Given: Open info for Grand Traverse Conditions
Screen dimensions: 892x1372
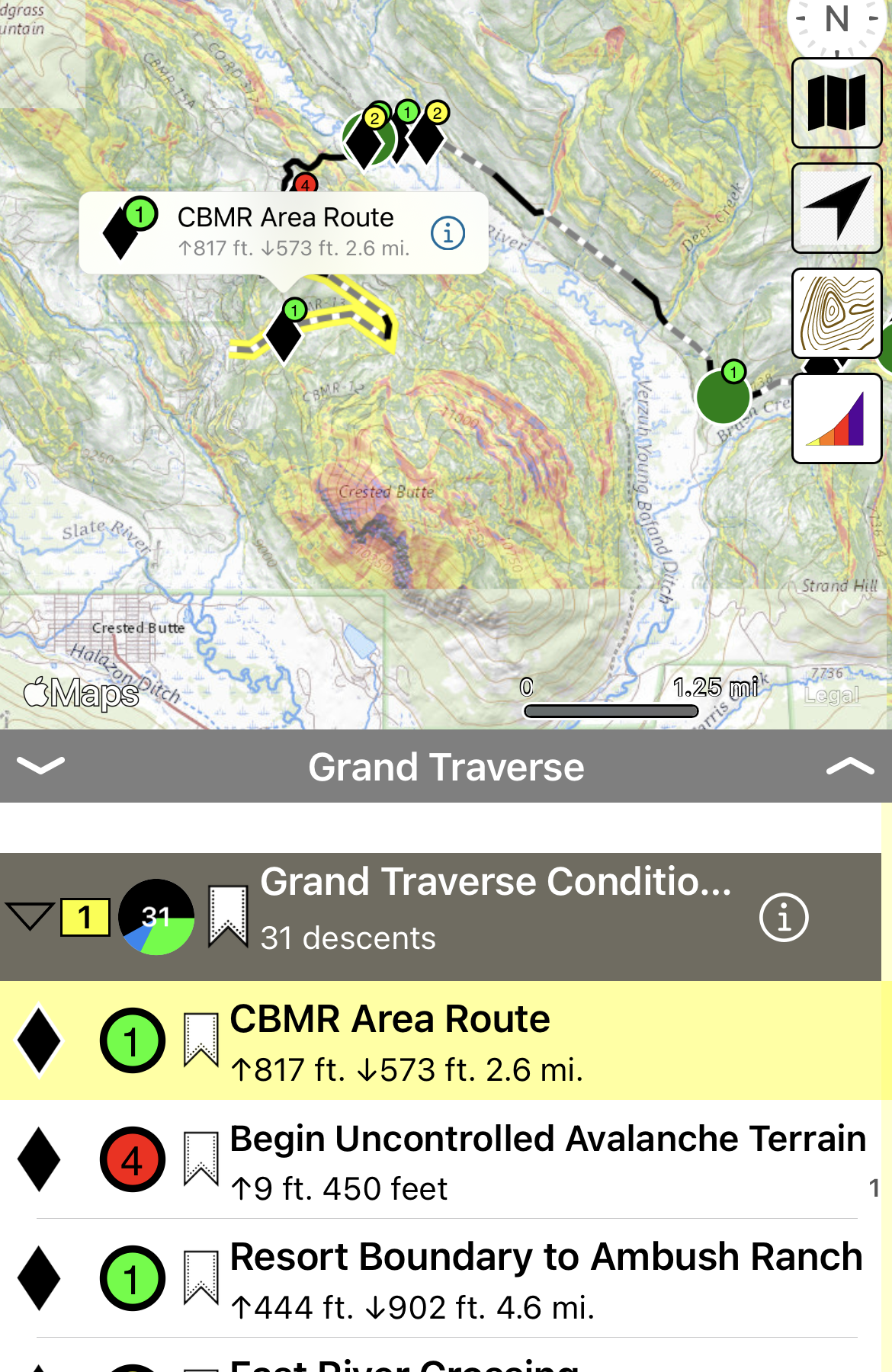Looking at the screenshot, I should coord(783,917).
